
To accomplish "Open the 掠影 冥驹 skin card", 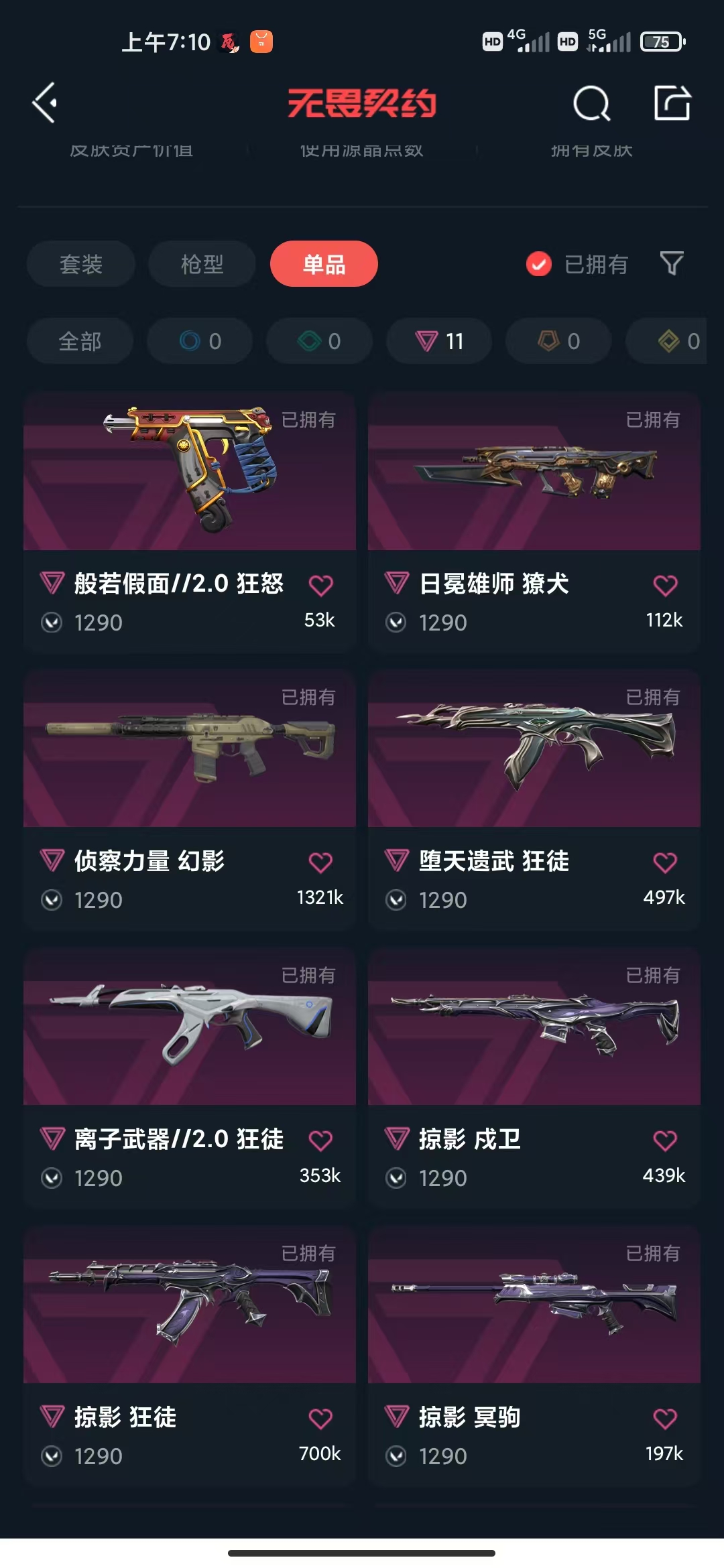I will 534,1356.
